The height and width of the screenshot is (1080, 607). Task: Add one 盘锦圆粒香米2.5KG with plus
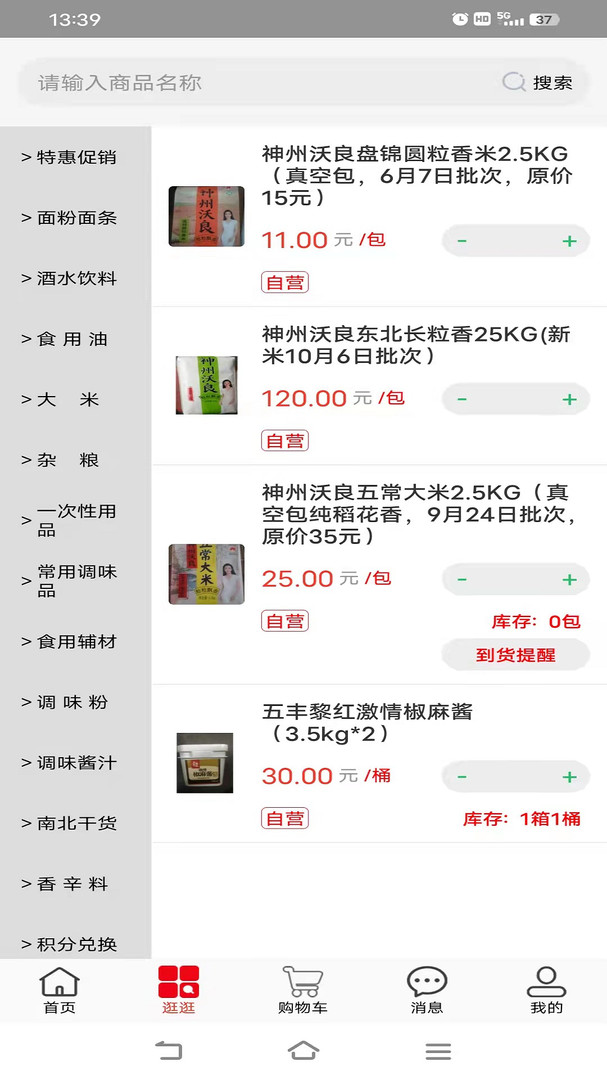click(x=570, y=241)
